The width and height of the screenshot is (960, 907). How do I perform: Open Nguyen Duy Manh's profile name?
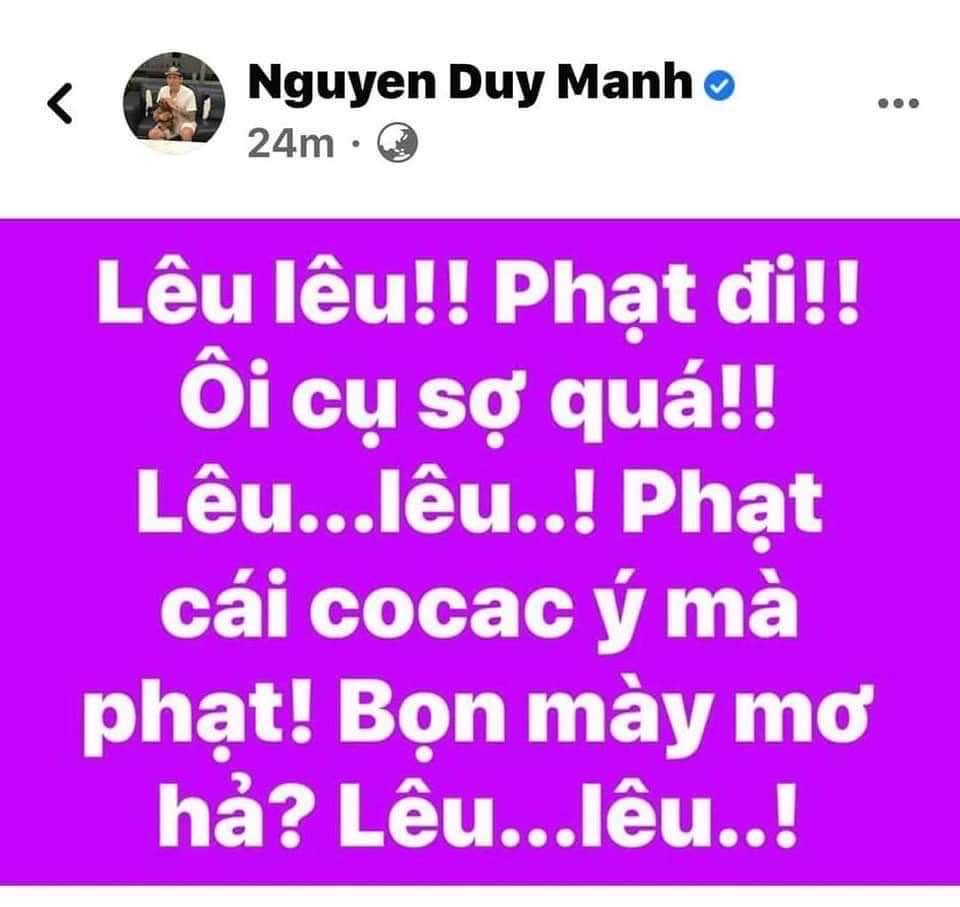[470, 84]
